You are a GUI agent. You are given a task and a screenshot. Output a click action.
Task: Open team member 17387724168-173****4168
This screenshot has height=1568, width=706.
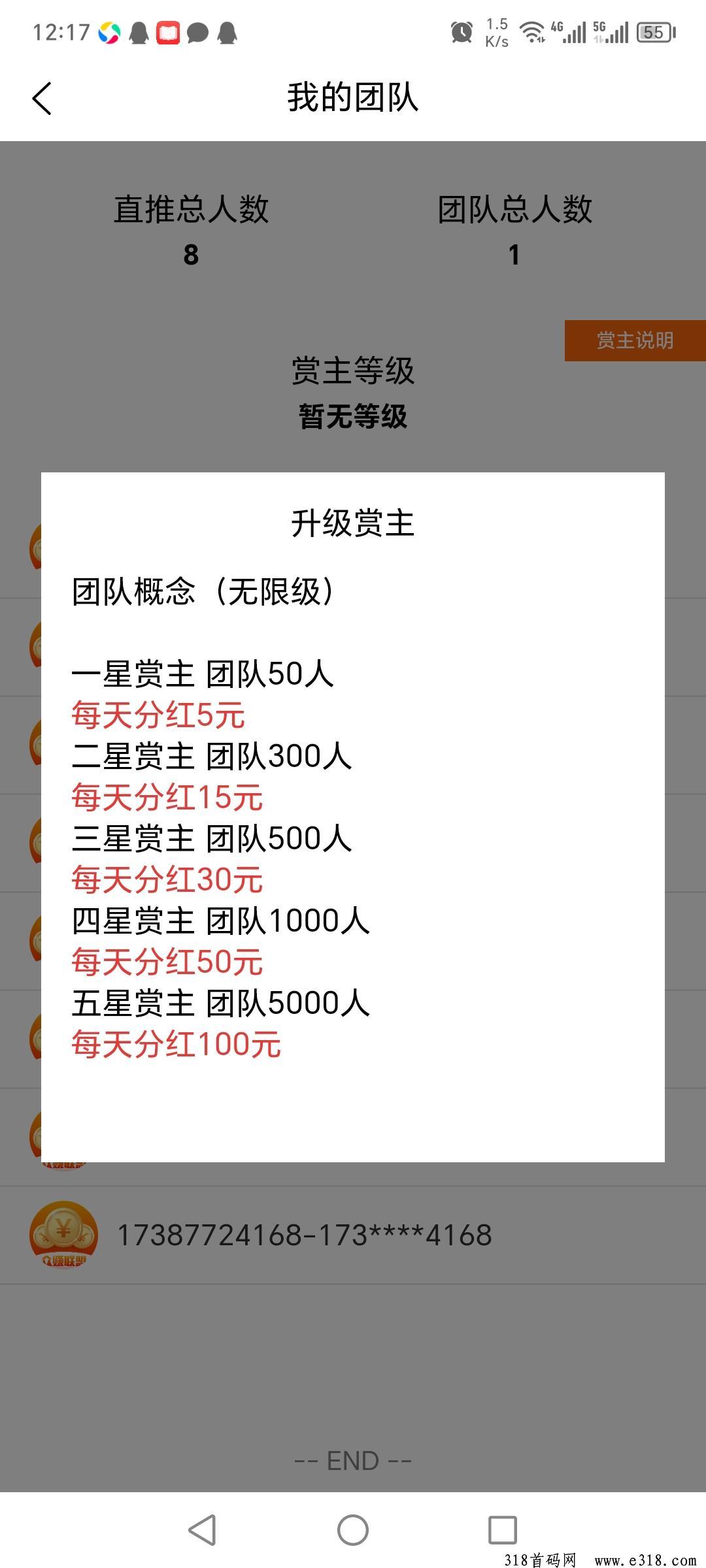(304, 1235)
